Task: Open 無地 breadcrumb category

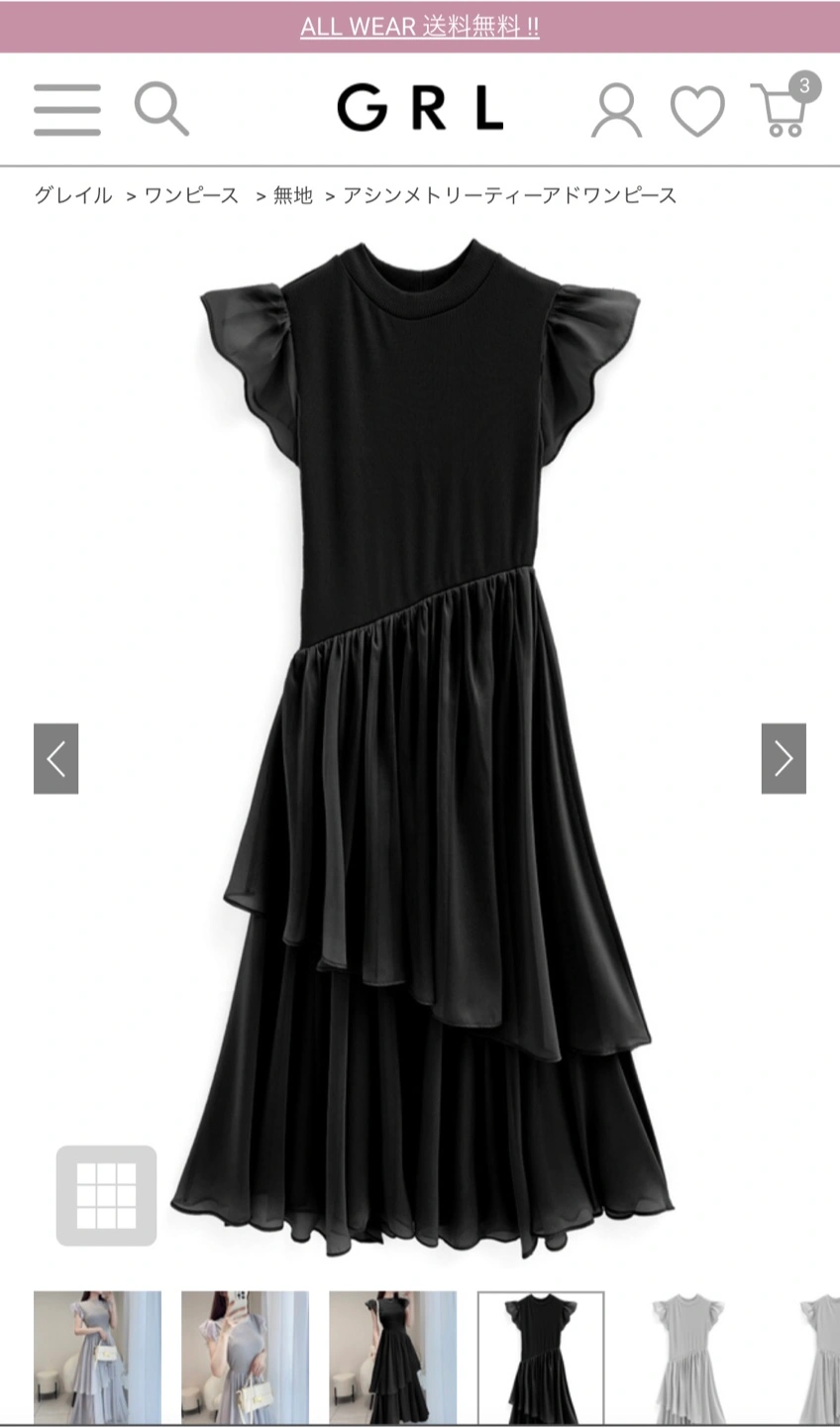Action: pos(293,195)
